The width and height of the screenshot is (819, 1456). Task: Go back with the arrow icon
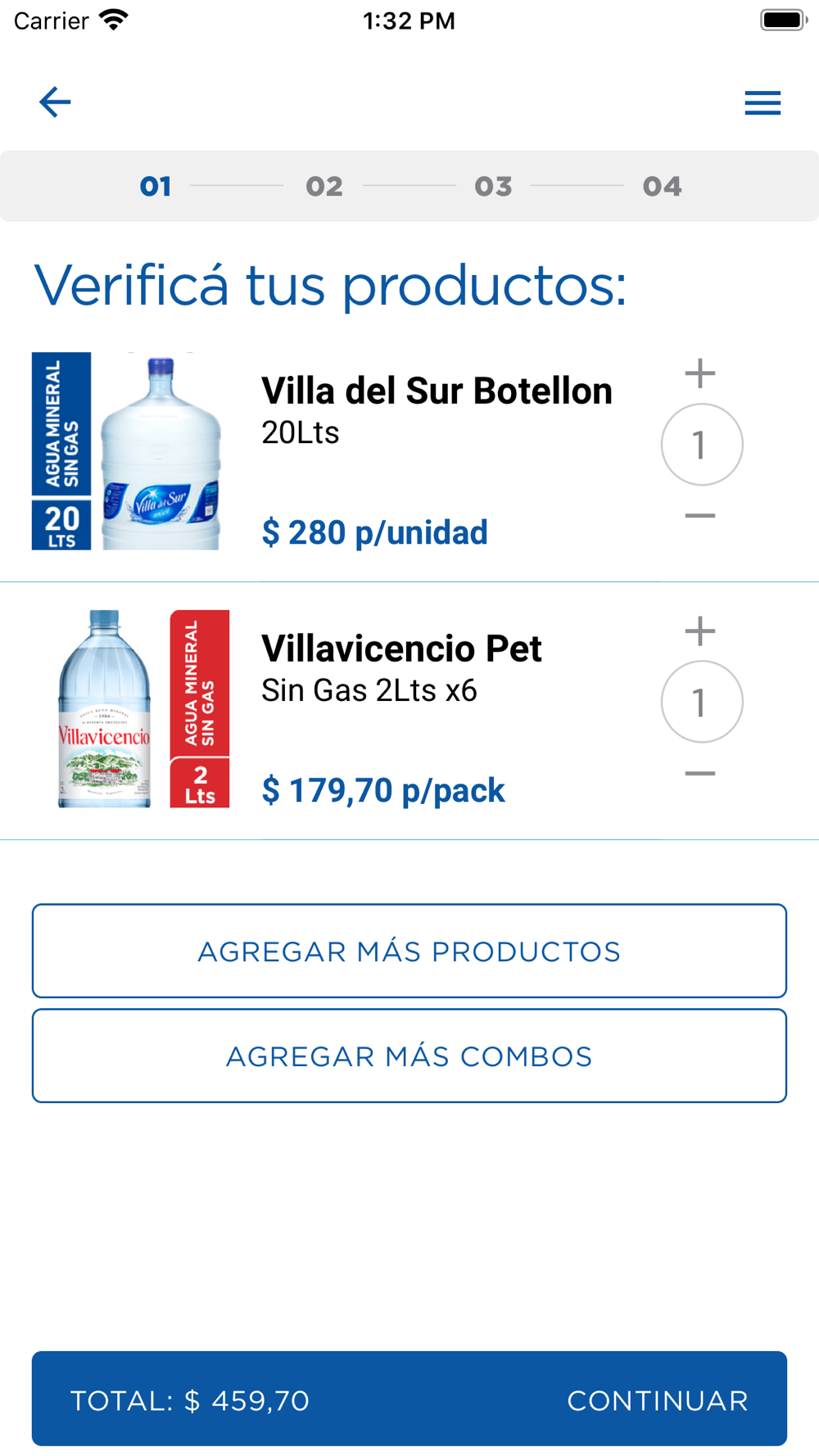coord(55,102)
